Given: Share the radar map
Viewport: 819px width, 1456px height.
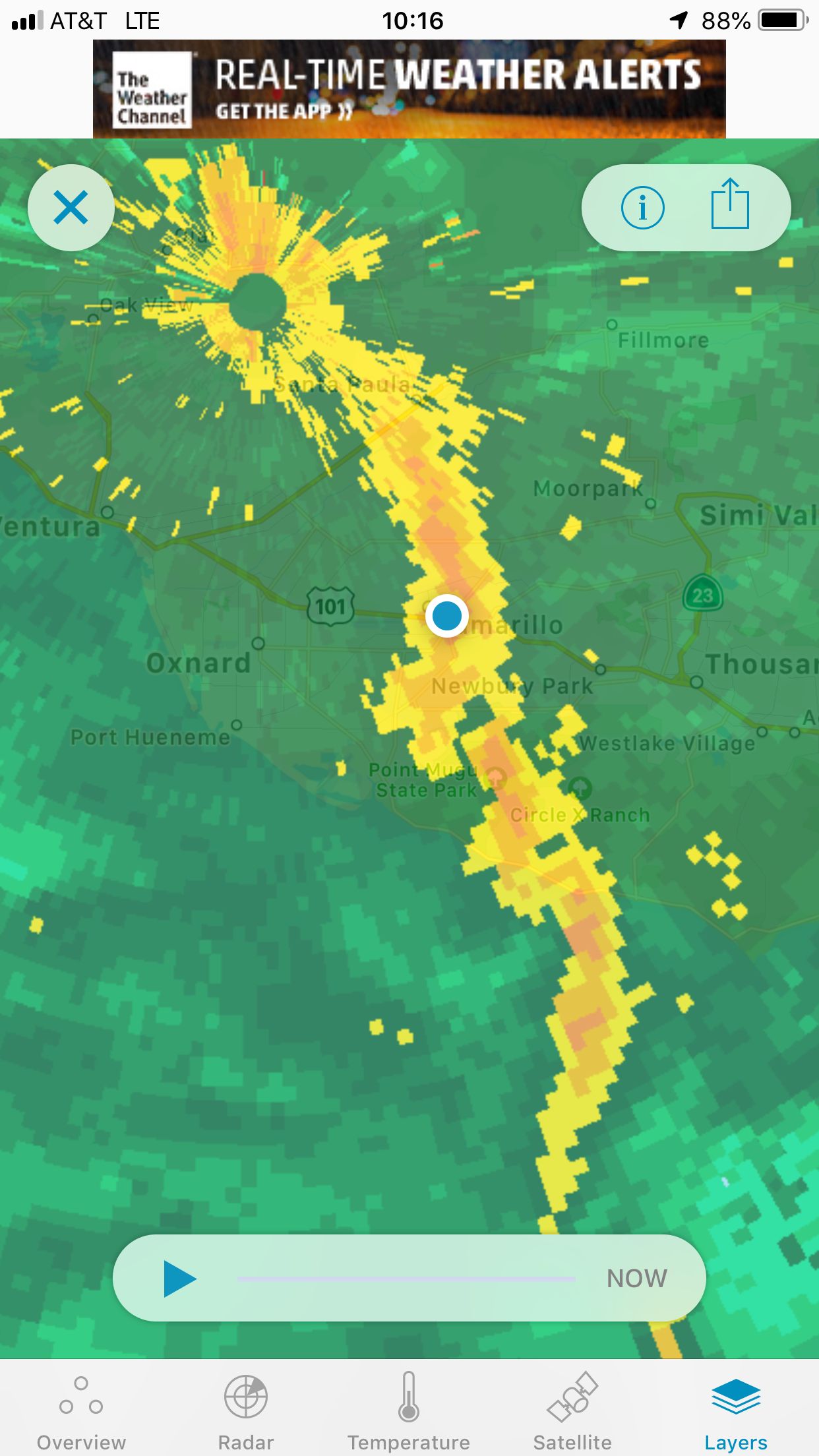Looking at the screenshot, I should (730, 205).
